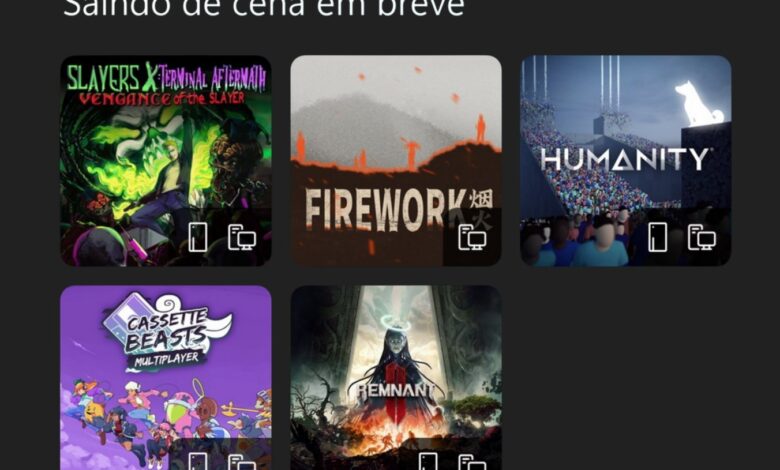Open the Firework game tile
The width and height of the screenshot is (780, 470).
(395, 160)
